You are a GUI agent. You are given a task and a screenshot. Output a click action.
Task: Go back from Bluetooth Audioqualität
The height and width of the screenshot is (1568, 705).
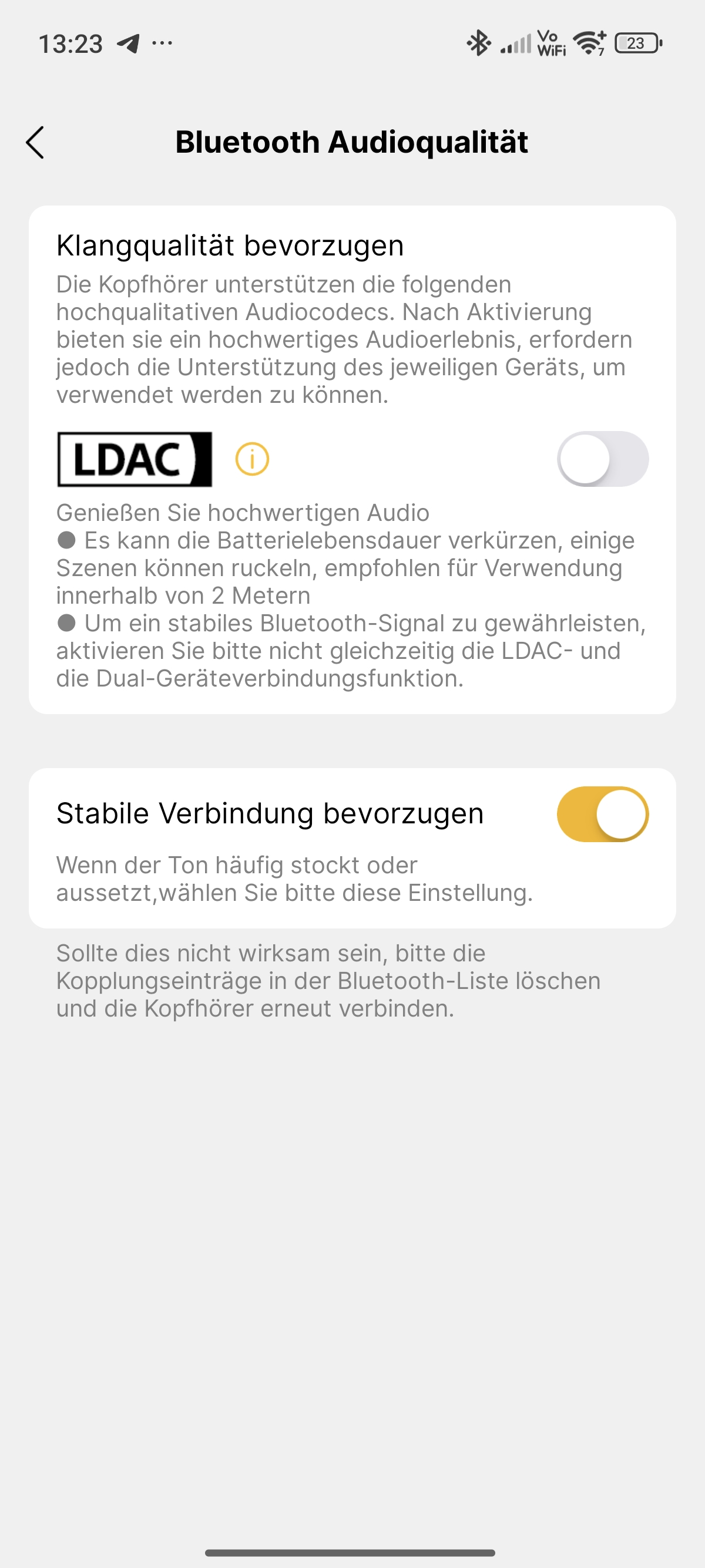35,143
